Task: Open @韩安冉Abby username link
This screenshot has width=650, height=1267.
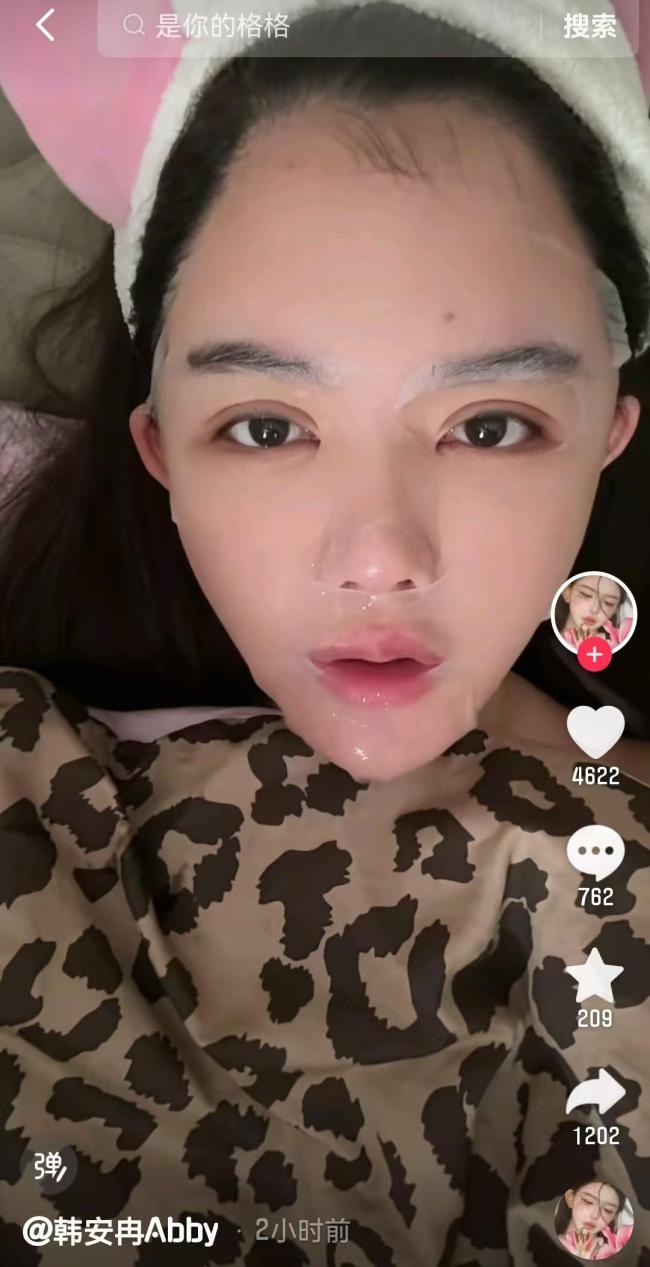Action: (120, 1231)
